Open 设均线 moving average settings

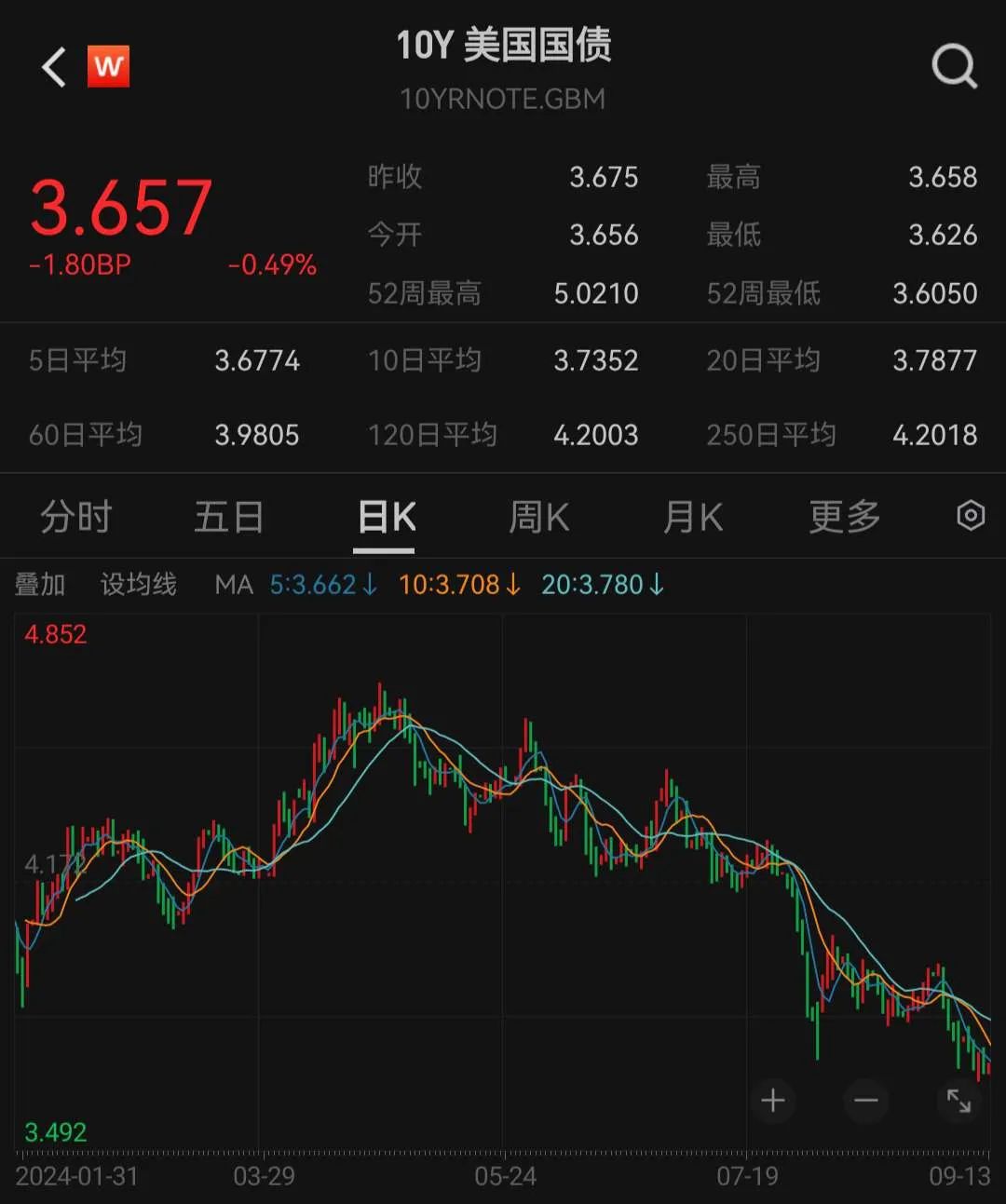pos(139,585)
